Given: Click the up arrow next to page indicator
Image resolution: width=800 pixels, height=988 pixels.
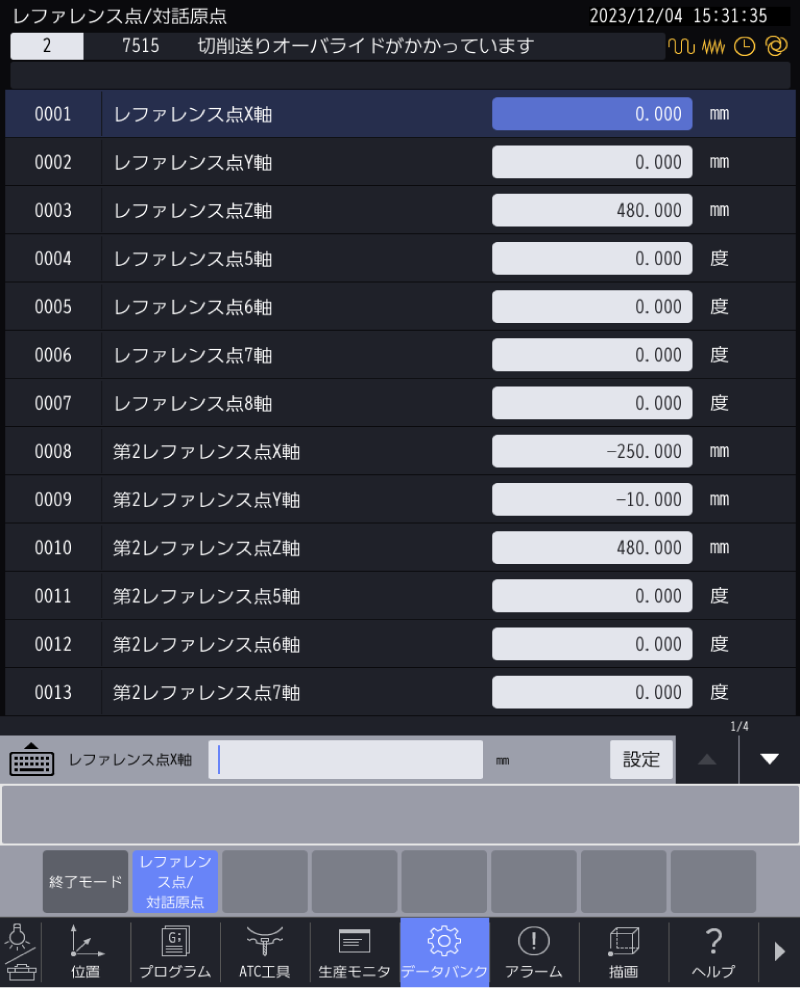Looking at the screenshot, I should [x=708, y=758].
